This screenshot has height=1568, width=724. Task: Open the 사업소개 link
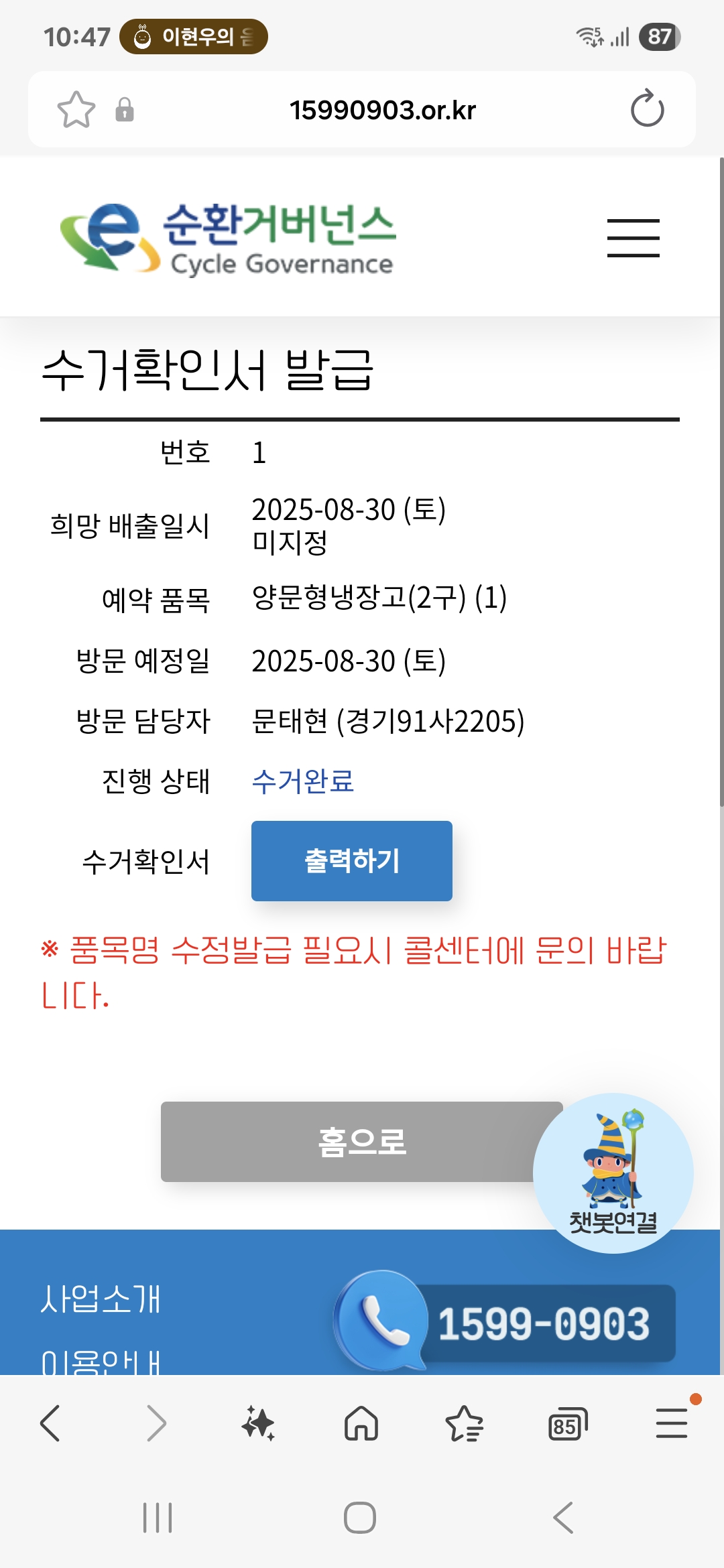(101, 1299)
